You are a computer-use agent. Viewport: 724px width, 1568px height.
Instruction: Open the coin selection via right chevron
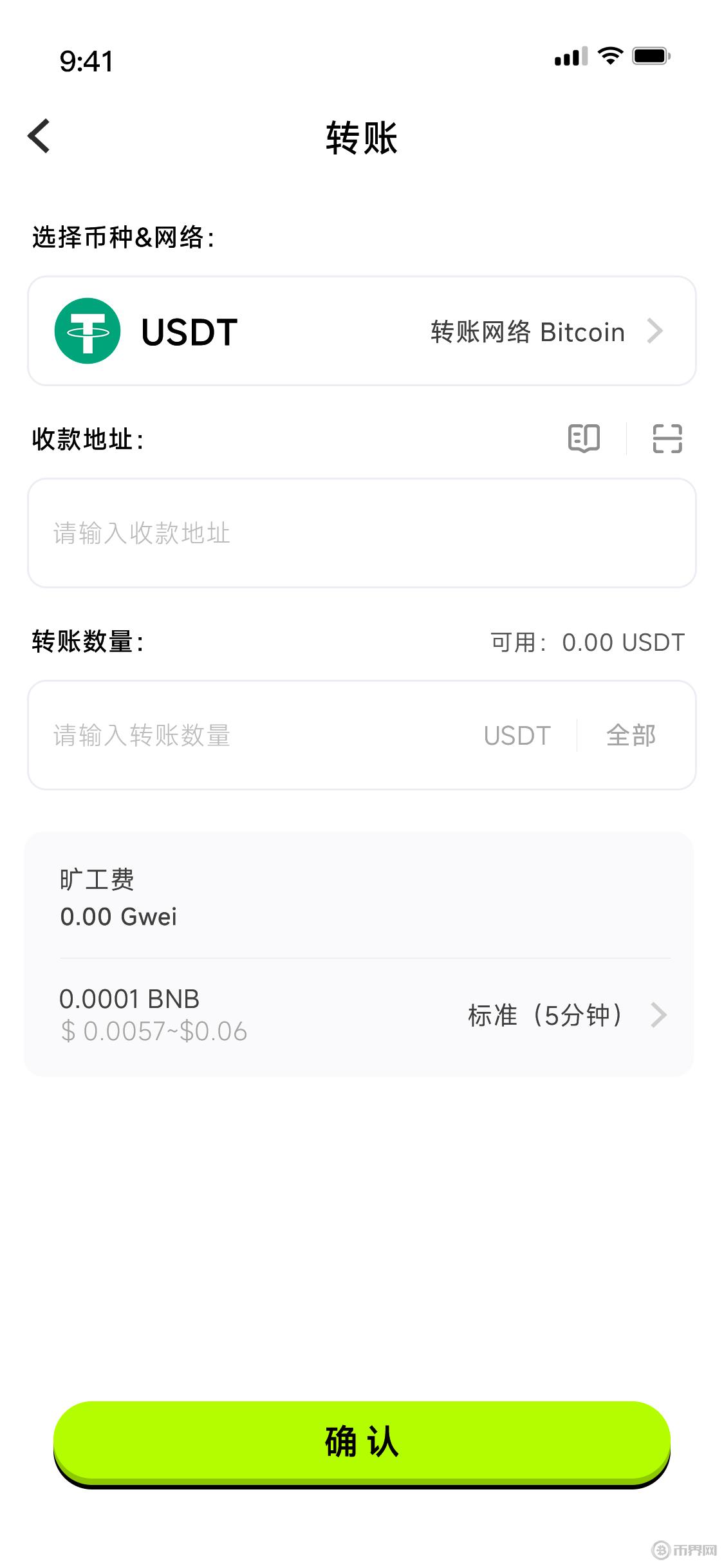657,331
